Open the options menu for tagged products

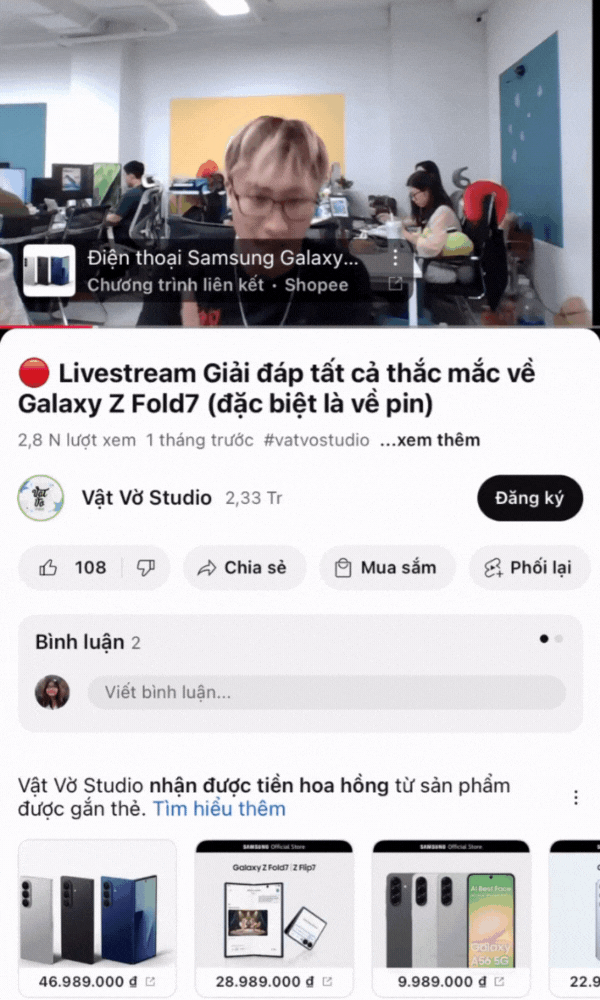576,797
